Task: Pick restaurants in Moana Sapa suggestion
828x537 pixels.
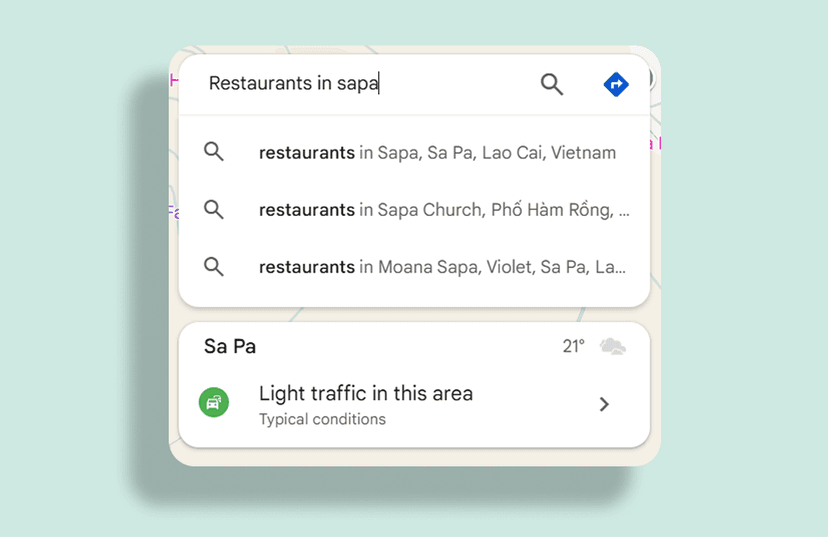Action: [x=441, y=267]
